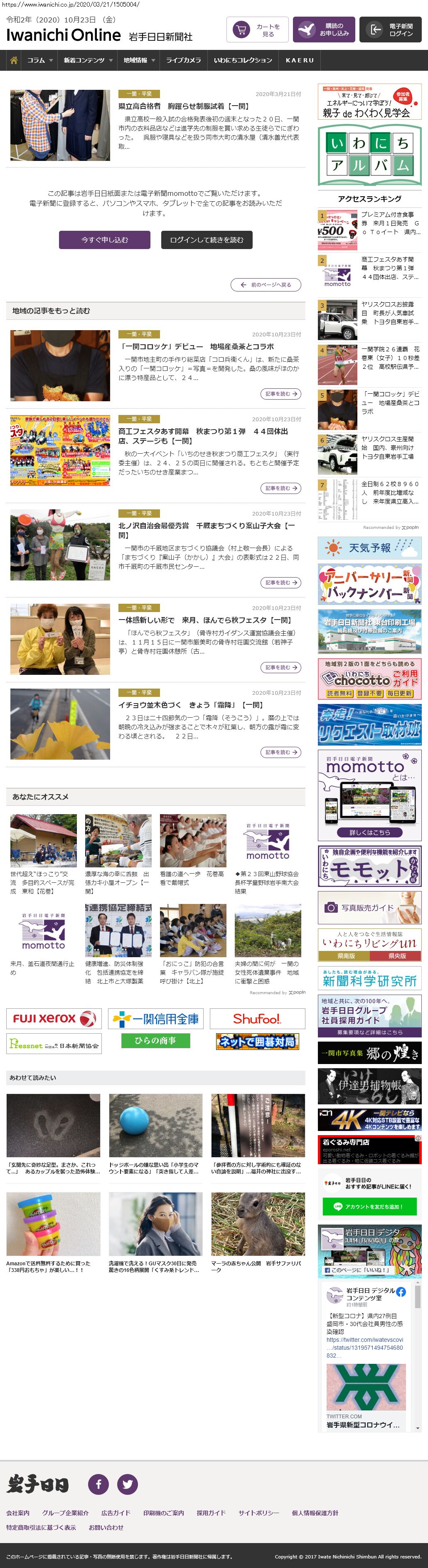Read 記事を読む for 一関コロッケ article
Viewport: 428px width, 1568px height.
pos(281,394)
